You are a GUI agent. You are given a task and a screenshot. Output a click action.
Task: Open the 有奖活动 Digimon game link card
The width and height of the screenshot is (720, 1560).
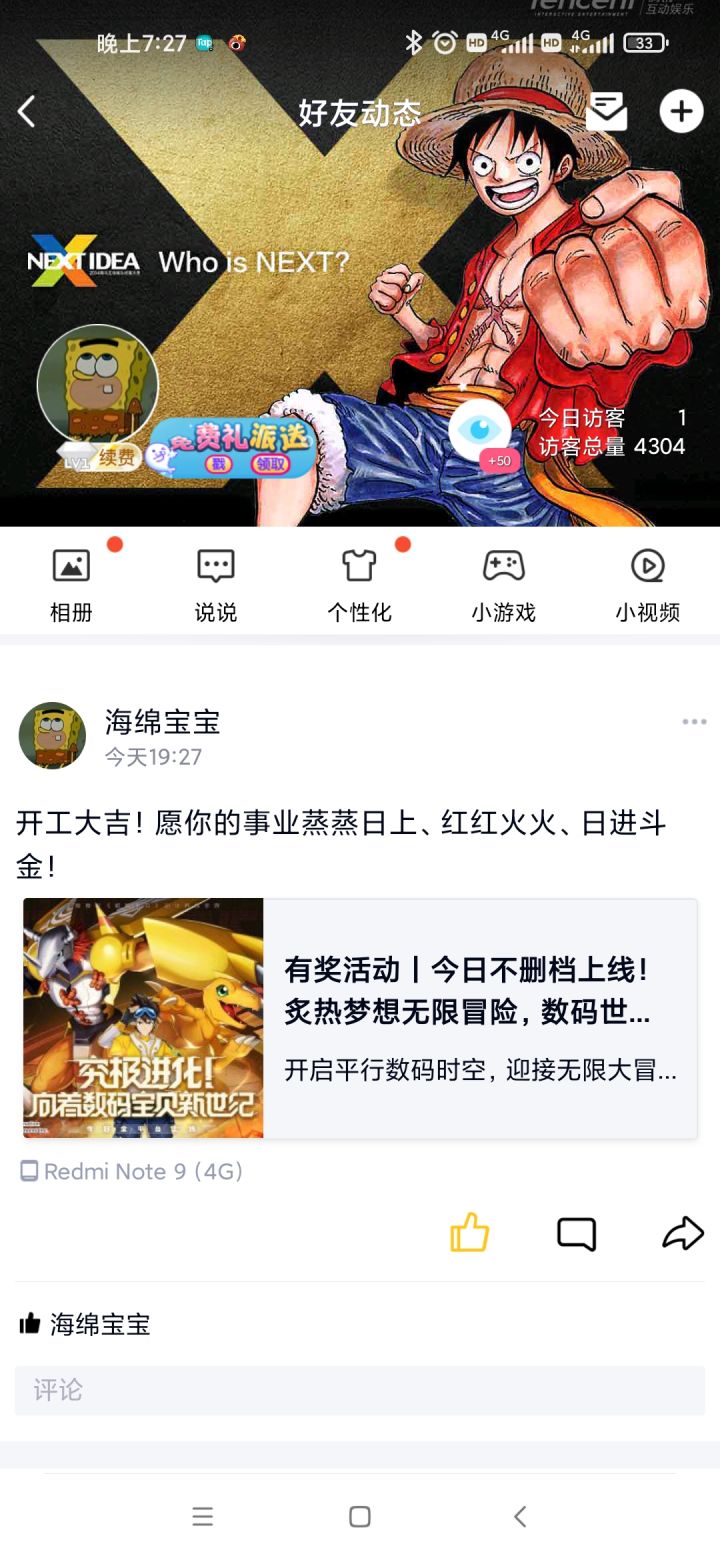click(360, 1018)
